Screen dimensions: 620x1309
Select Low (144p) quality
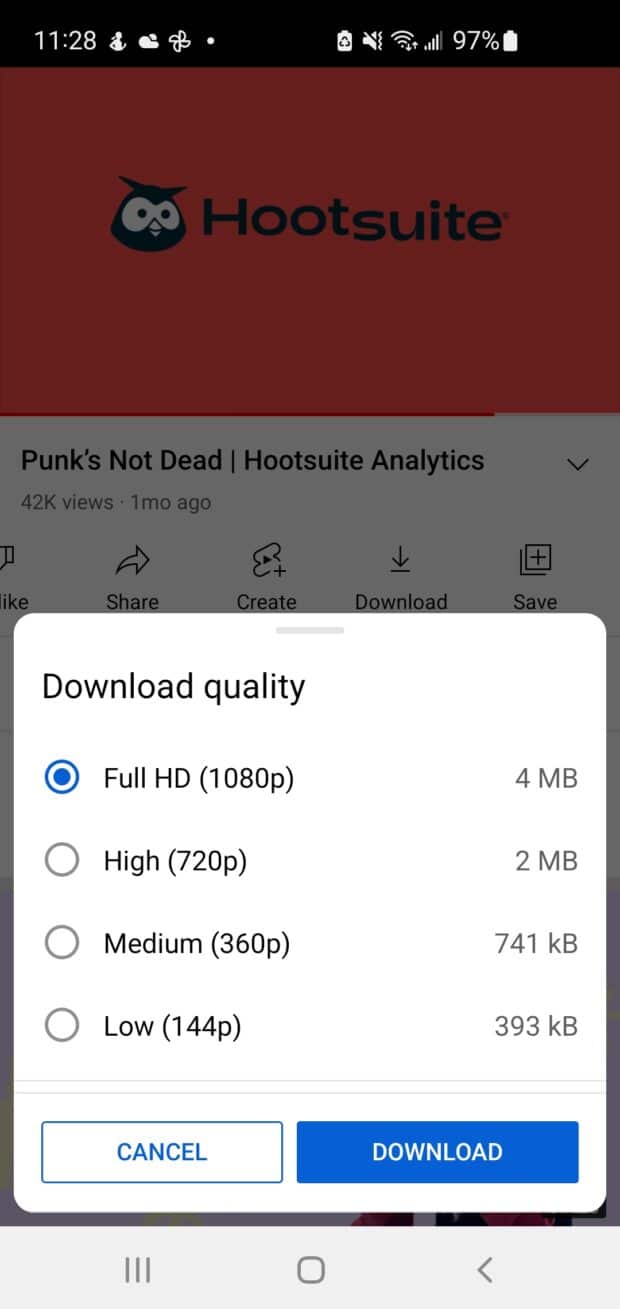(x=62, y=1026)
